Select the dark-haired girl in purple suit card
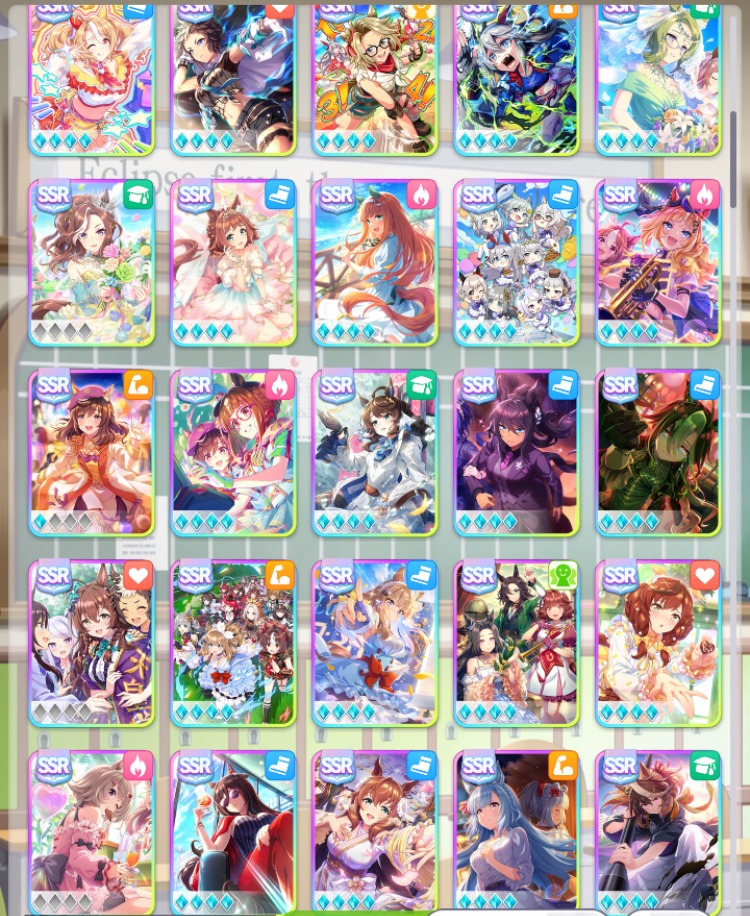This screenshot has width=750, height=916. (516, 452)
